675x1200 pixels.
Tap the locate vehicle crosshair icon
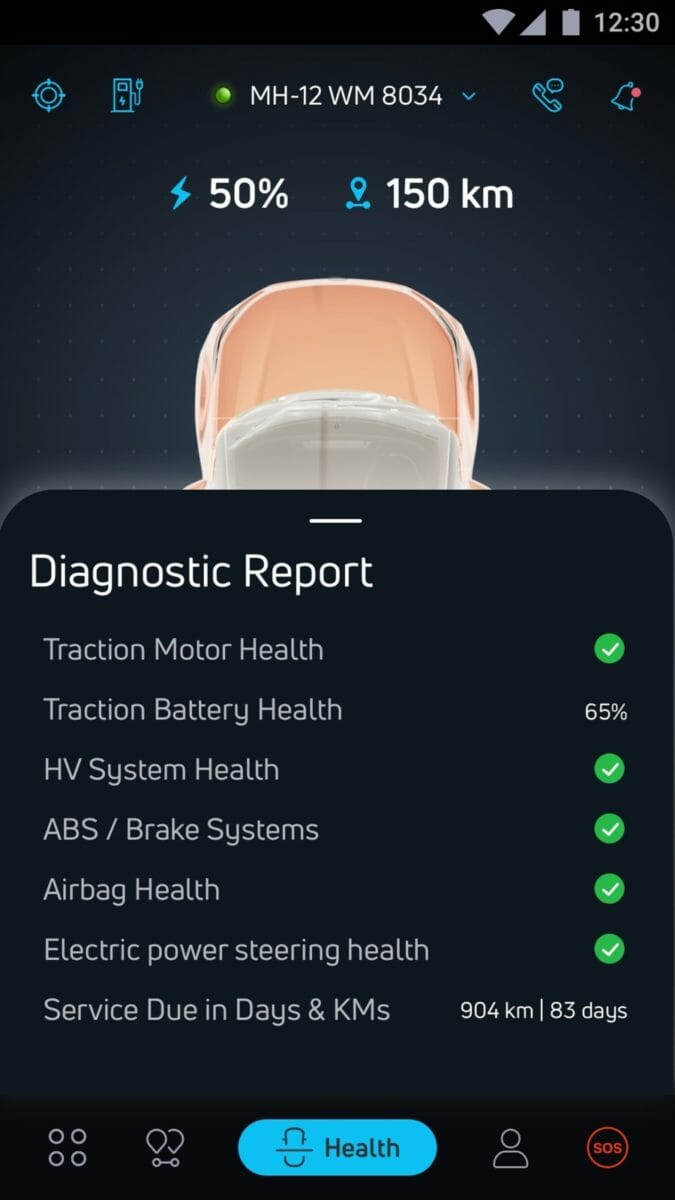(49, 96)
